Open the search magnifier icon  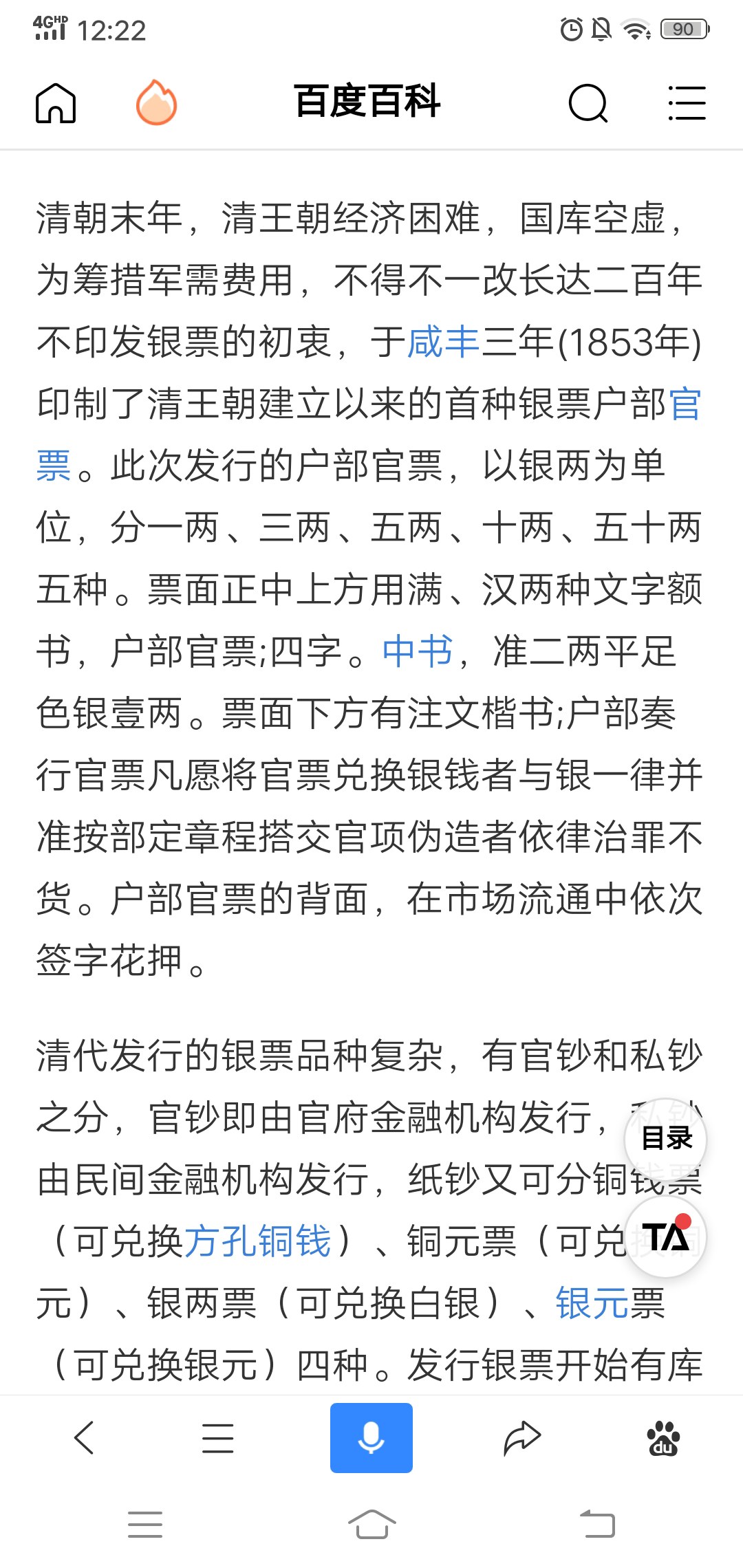(588, 103)
